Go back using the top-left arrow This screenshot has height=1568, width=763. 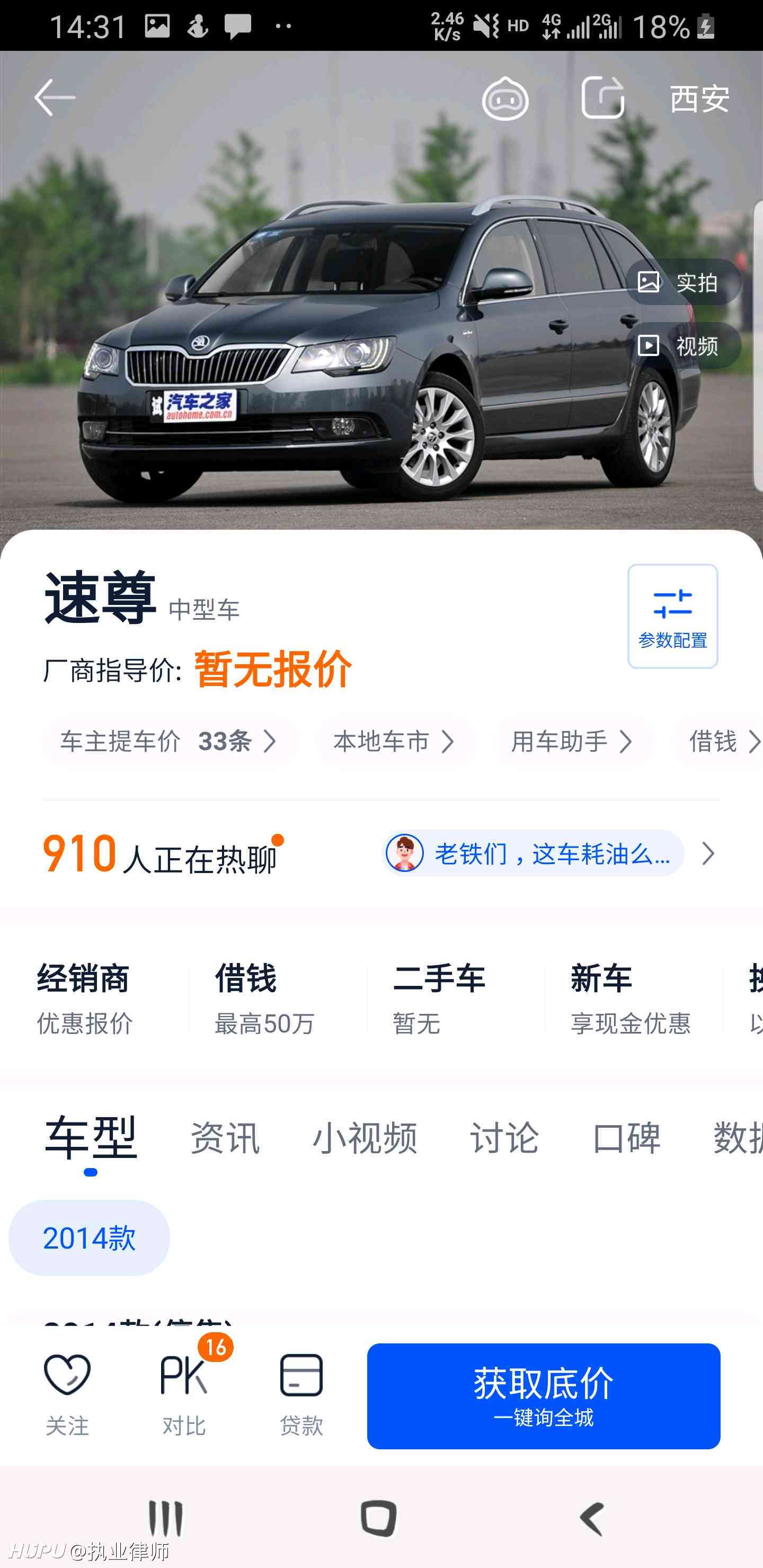pos(54,98)
